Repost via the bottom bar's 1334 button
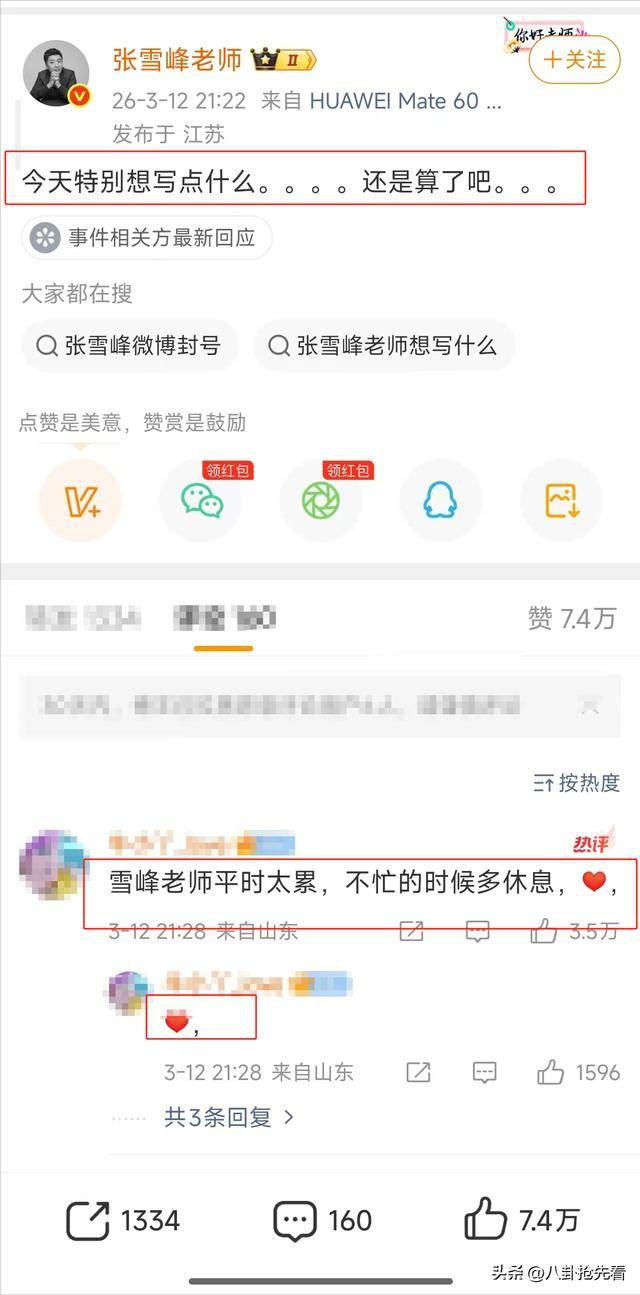 [123, 1221]
